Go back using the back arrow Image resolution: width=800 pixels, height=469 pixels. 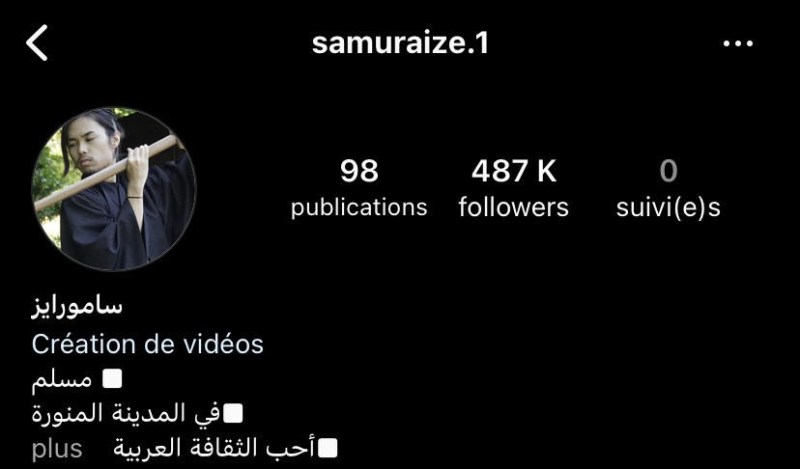(x=37, y=44)
